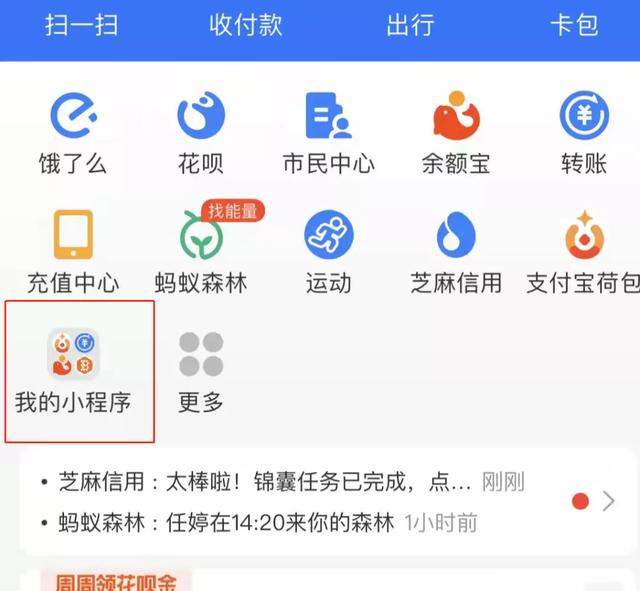Tap 转账 to transfer money
Screen dimensions: 640x591
point(584,132)
